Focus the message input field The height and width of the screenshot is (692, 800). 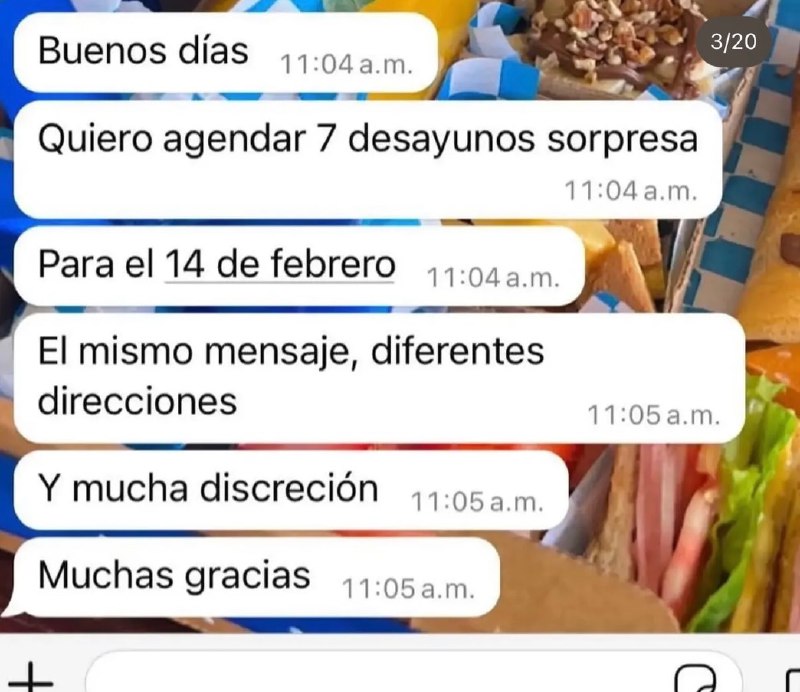380,676
